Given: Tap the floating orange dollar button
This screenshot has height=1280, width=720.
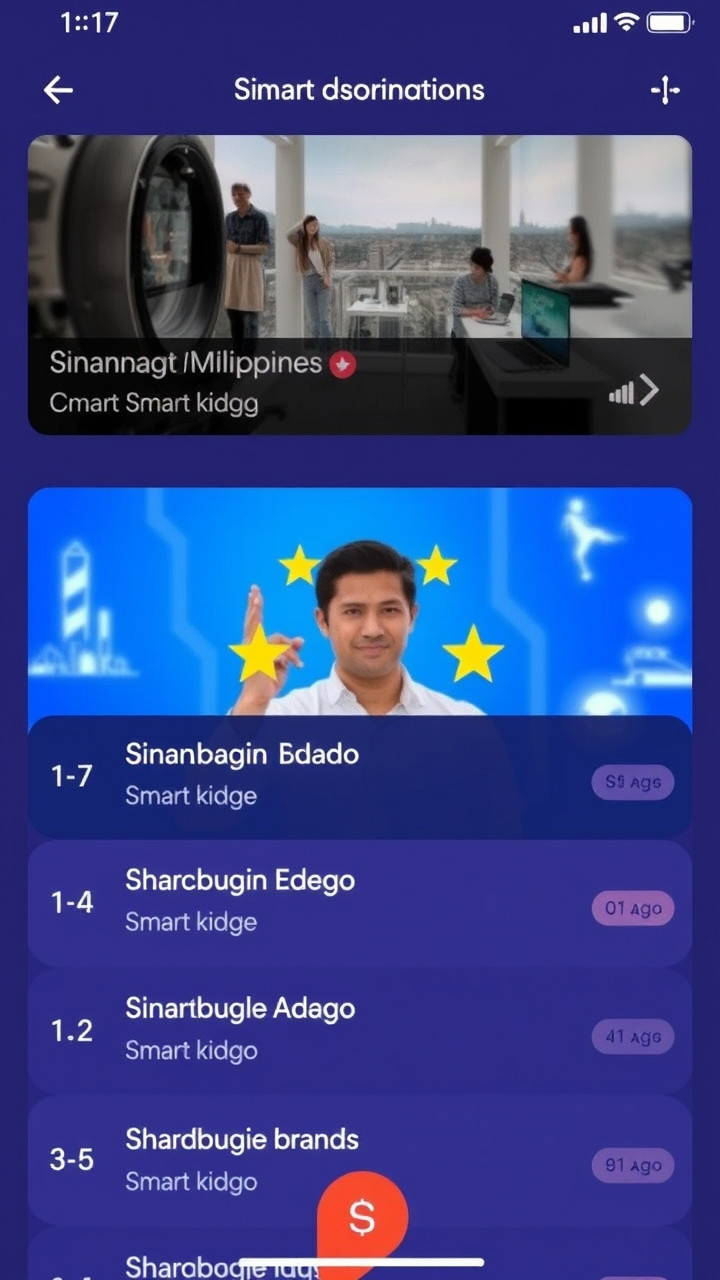Looking at the screenshot, I should pos(363,1217).
